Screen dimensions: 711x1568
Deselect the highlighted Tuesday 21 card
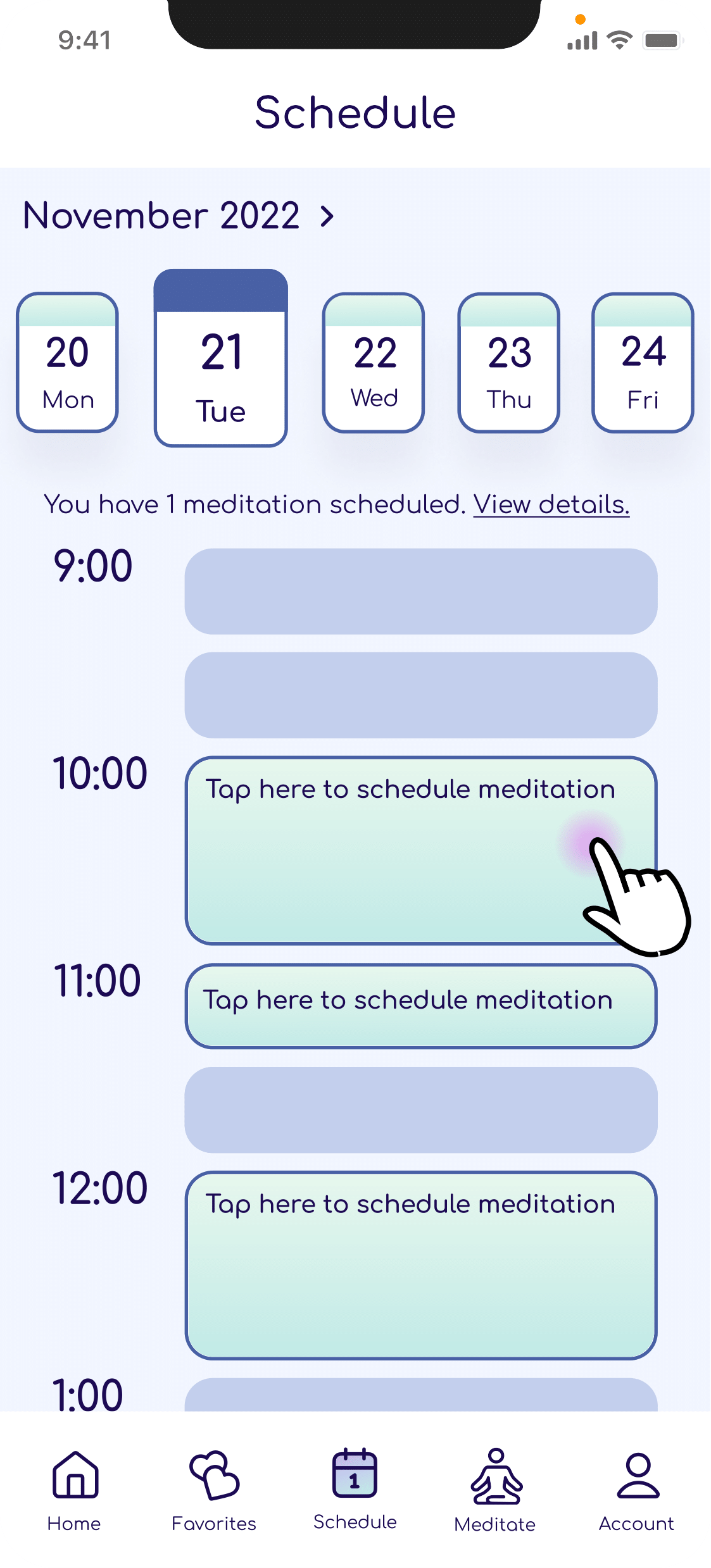coord(220,358)
